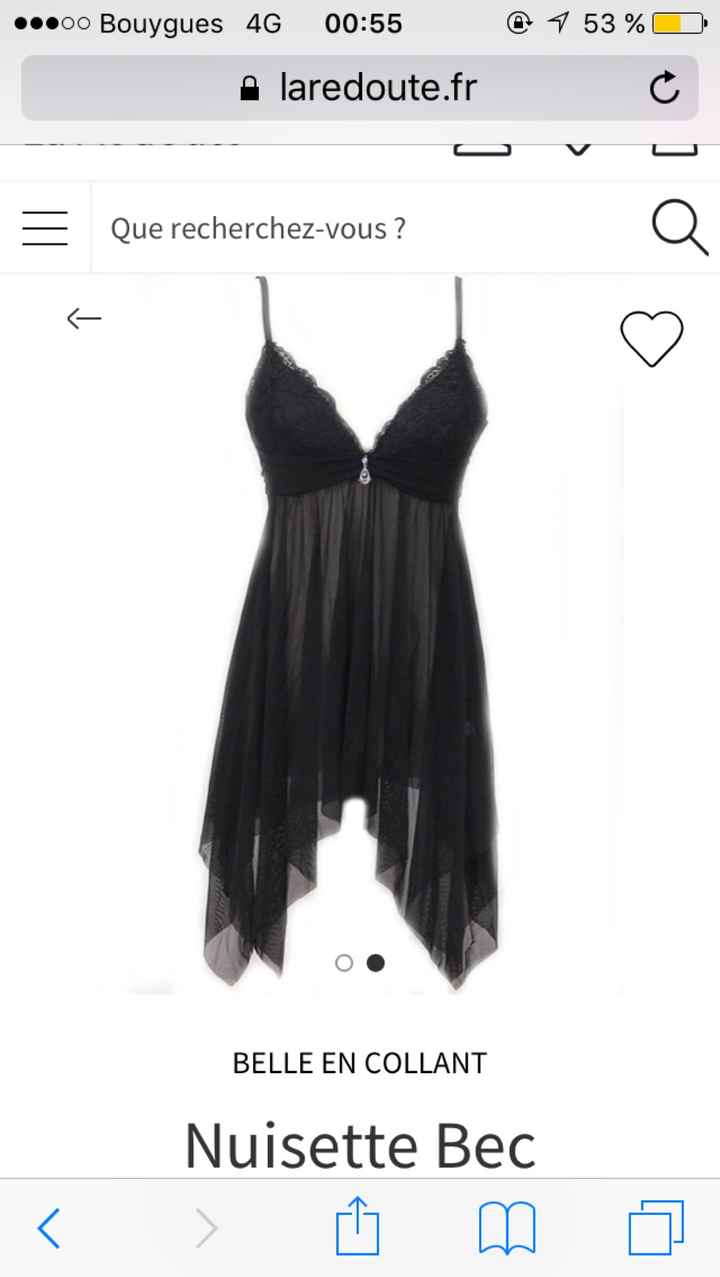Open the BELLE EN COLLANT brand page
720x1277 pixels.
coord(360,1062)
